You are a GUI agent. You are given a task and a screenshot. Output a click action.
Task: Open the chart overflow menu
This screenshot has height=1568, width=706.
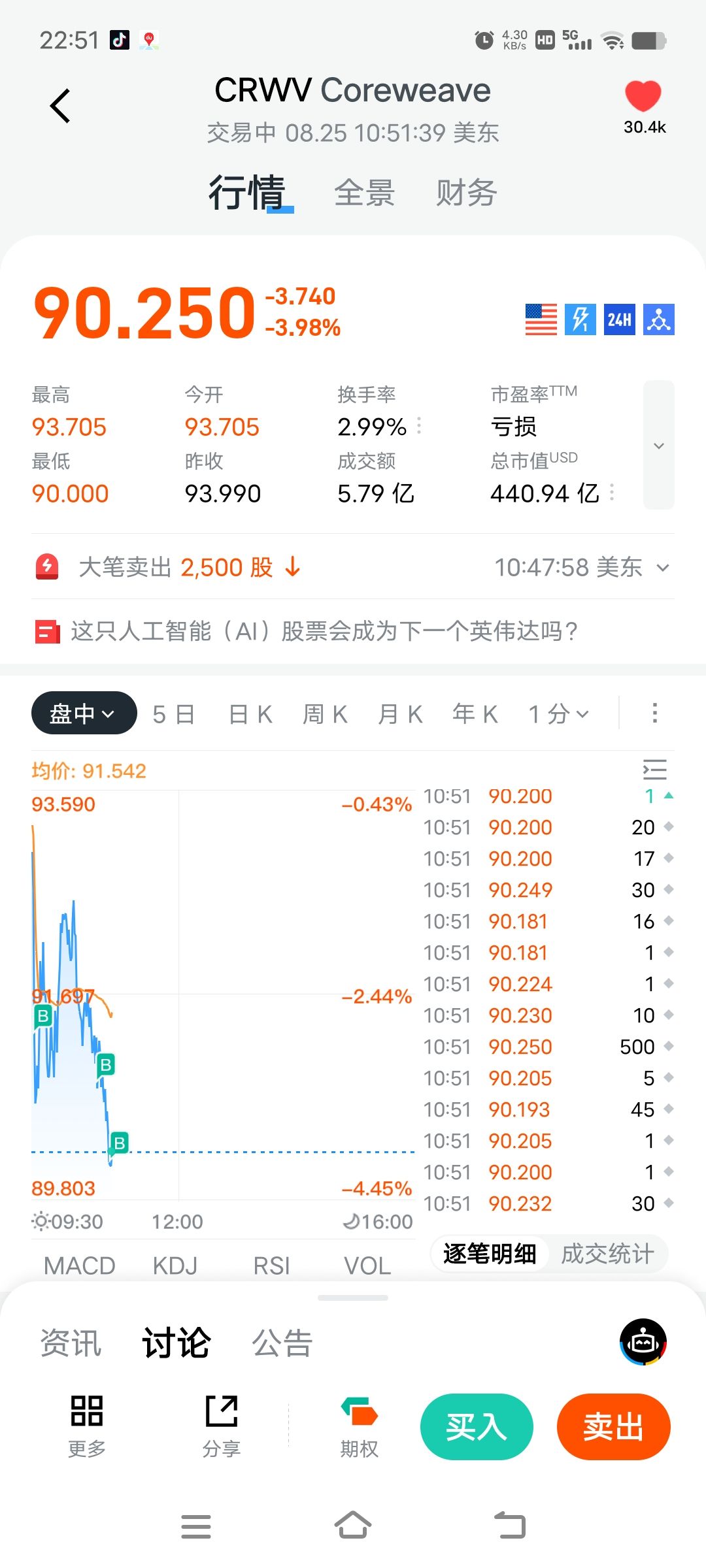click(x=654, y=713)
